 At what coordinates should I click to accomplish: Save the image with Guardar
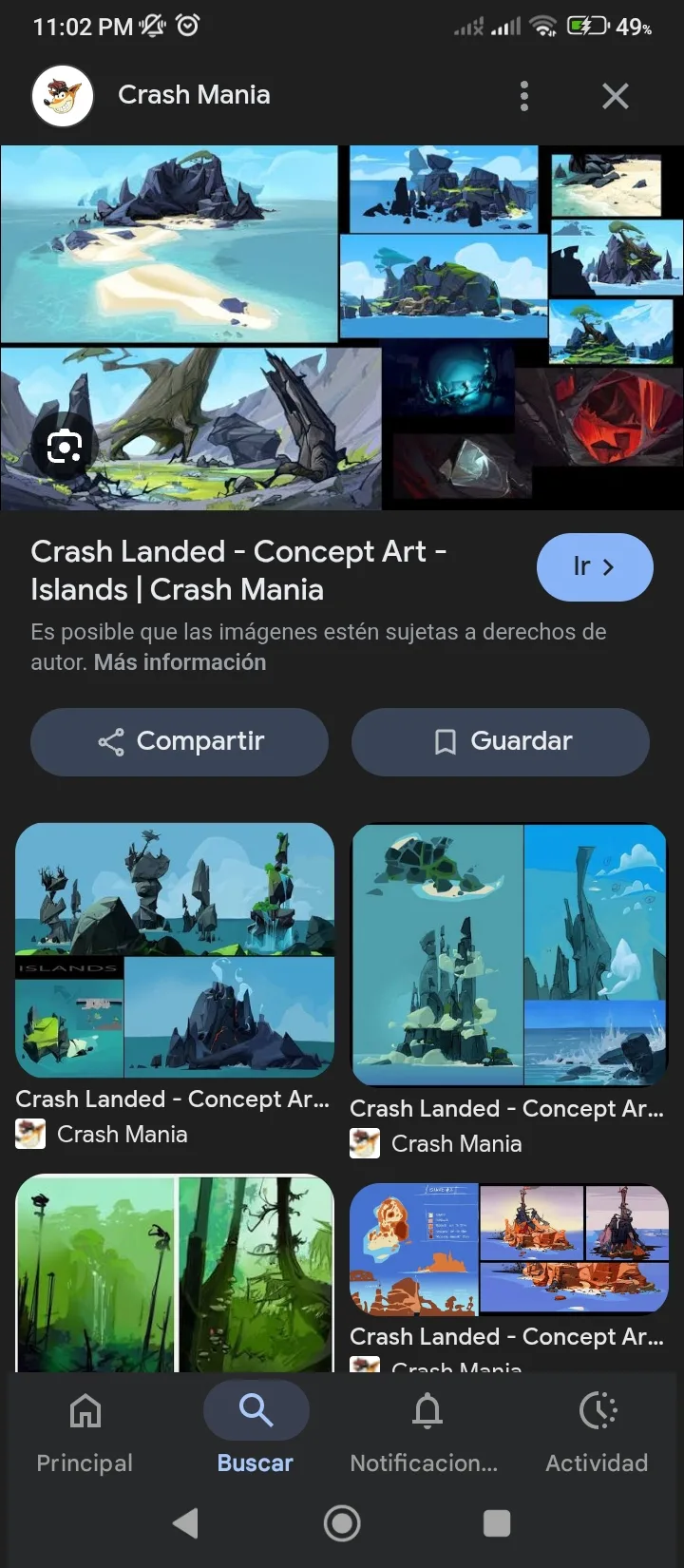(501, 742)
